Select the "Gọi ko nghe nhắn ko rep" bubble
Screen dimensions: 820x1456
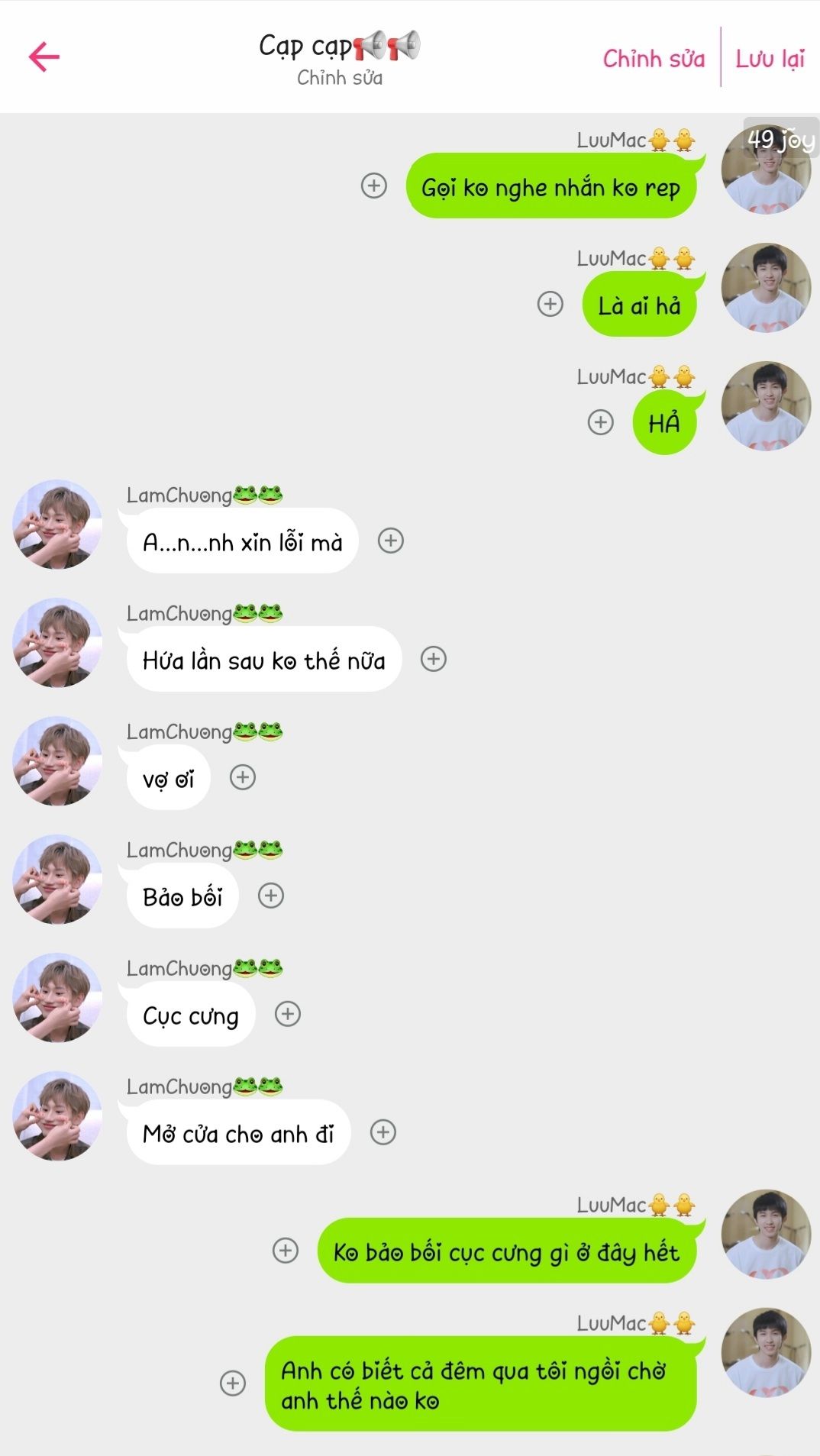[x=550, y=187]
